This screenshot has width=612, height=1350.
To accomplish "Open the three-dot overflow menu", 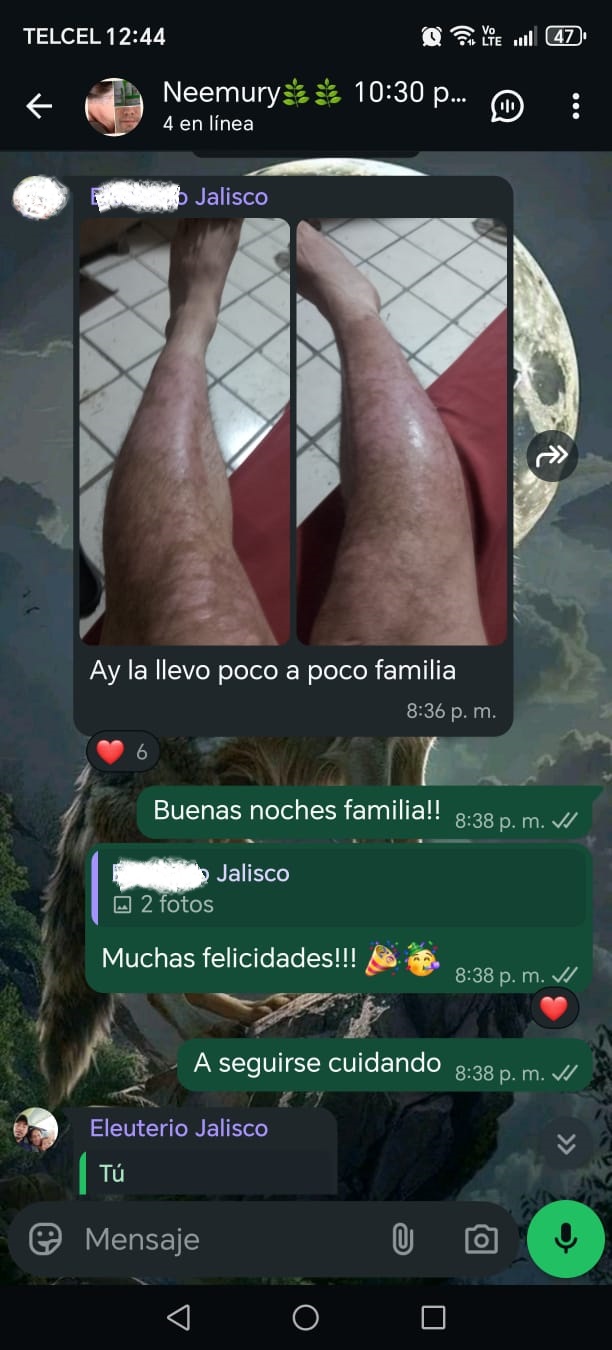I will coord(575,106).
